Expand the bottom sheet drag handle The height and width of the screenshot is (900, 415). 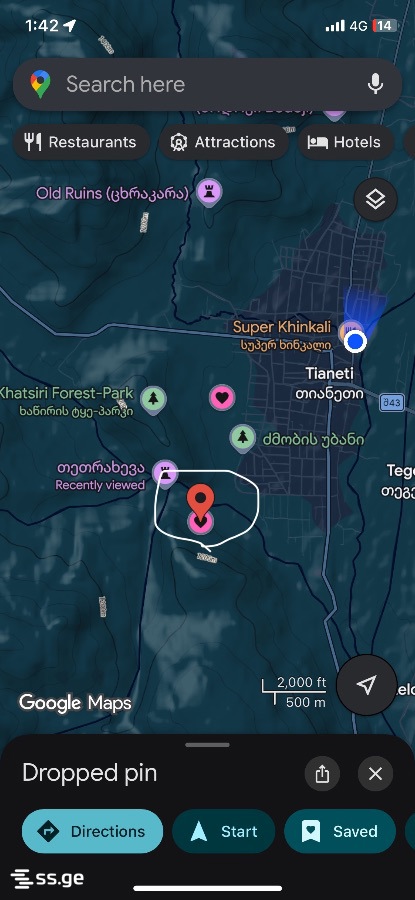(207, 745)
